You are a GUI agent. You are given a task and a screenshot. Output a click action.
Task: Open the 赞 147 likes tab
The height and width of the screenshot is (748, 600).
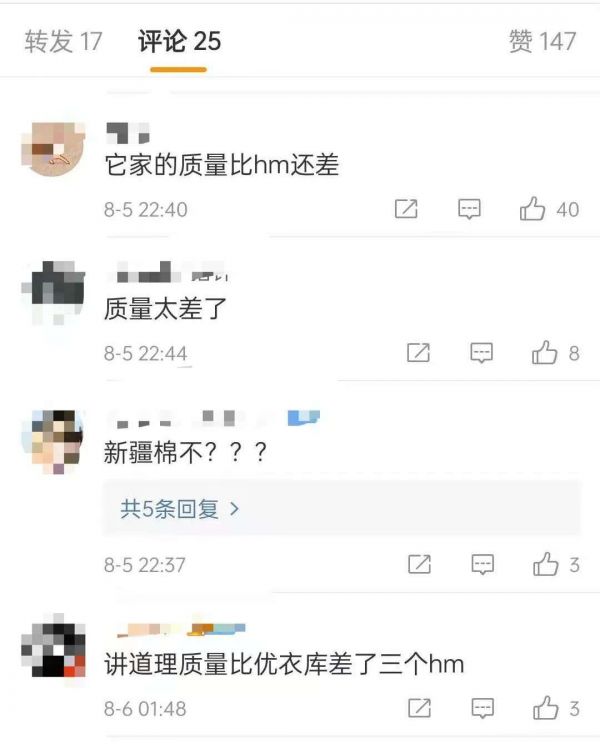(x=542, y=41)
